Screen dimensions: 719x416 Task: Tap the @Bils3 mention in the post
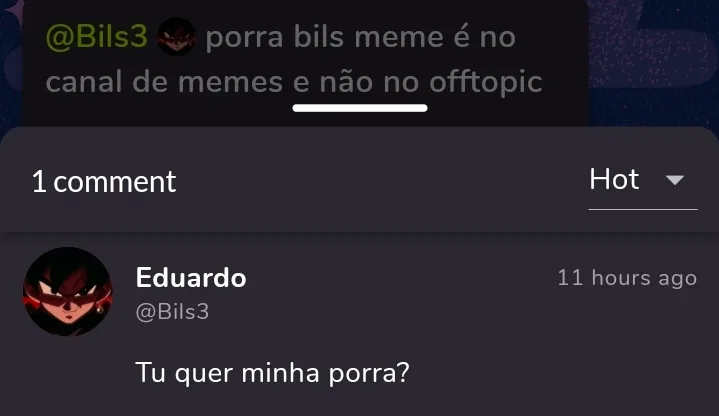pyautogui.click(x=97, y=39)
